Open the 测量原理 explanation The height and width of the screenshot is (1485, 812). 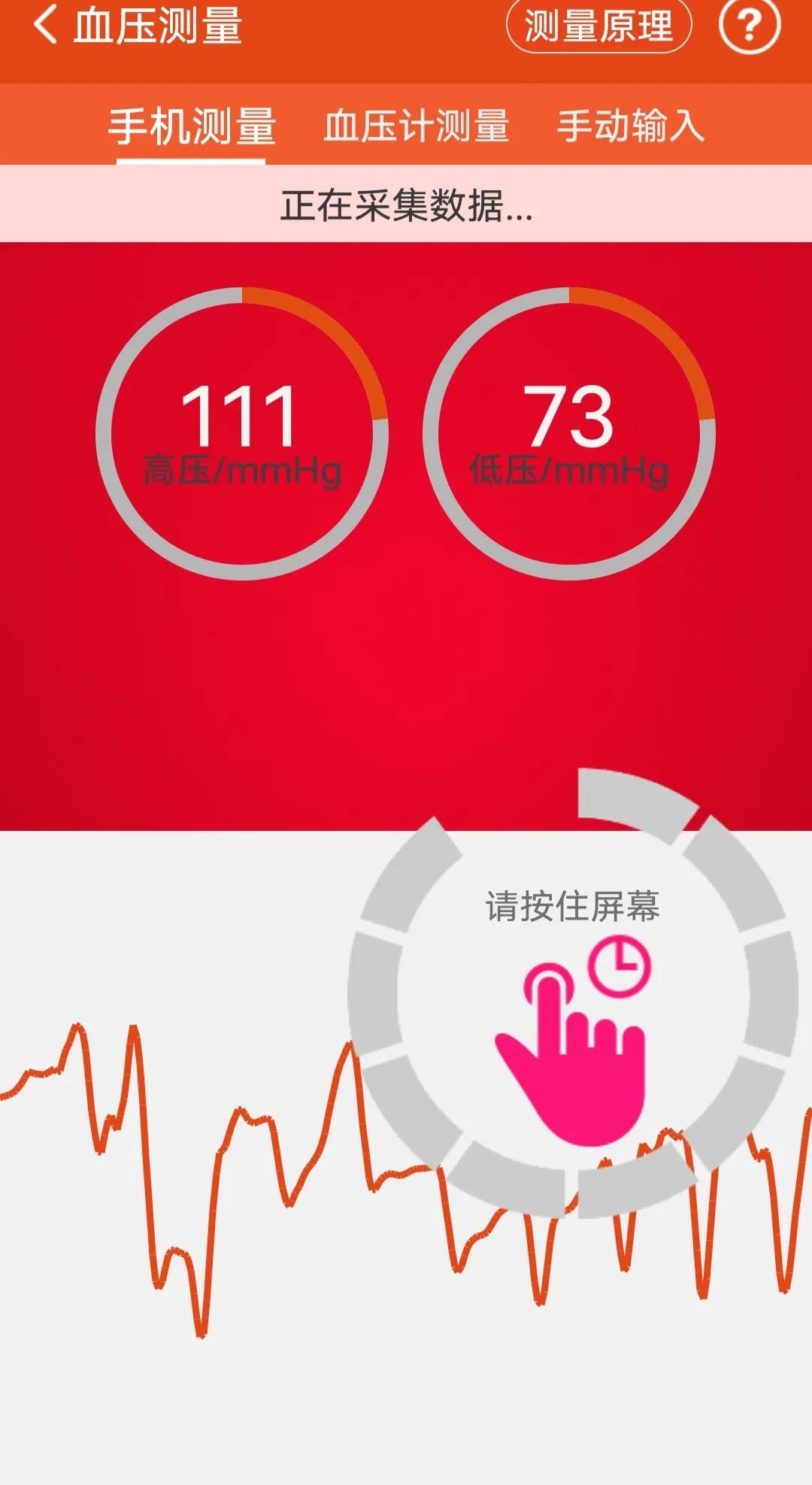(x=598, y=26)
